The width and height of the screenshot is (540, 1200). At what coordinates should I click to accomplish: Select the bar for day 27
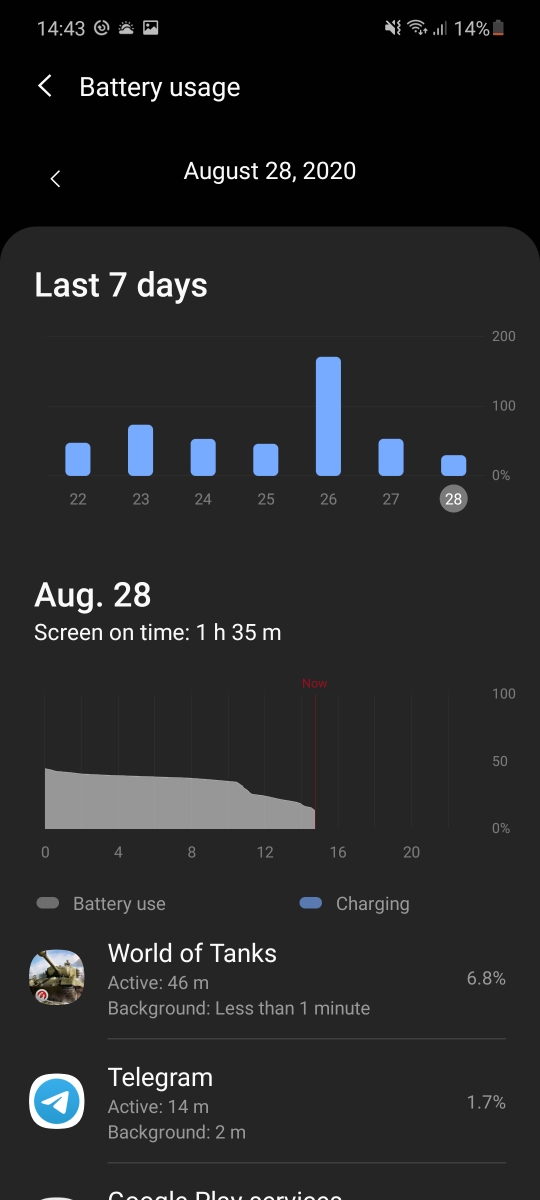pyautogui.click(x=391, y=457)
